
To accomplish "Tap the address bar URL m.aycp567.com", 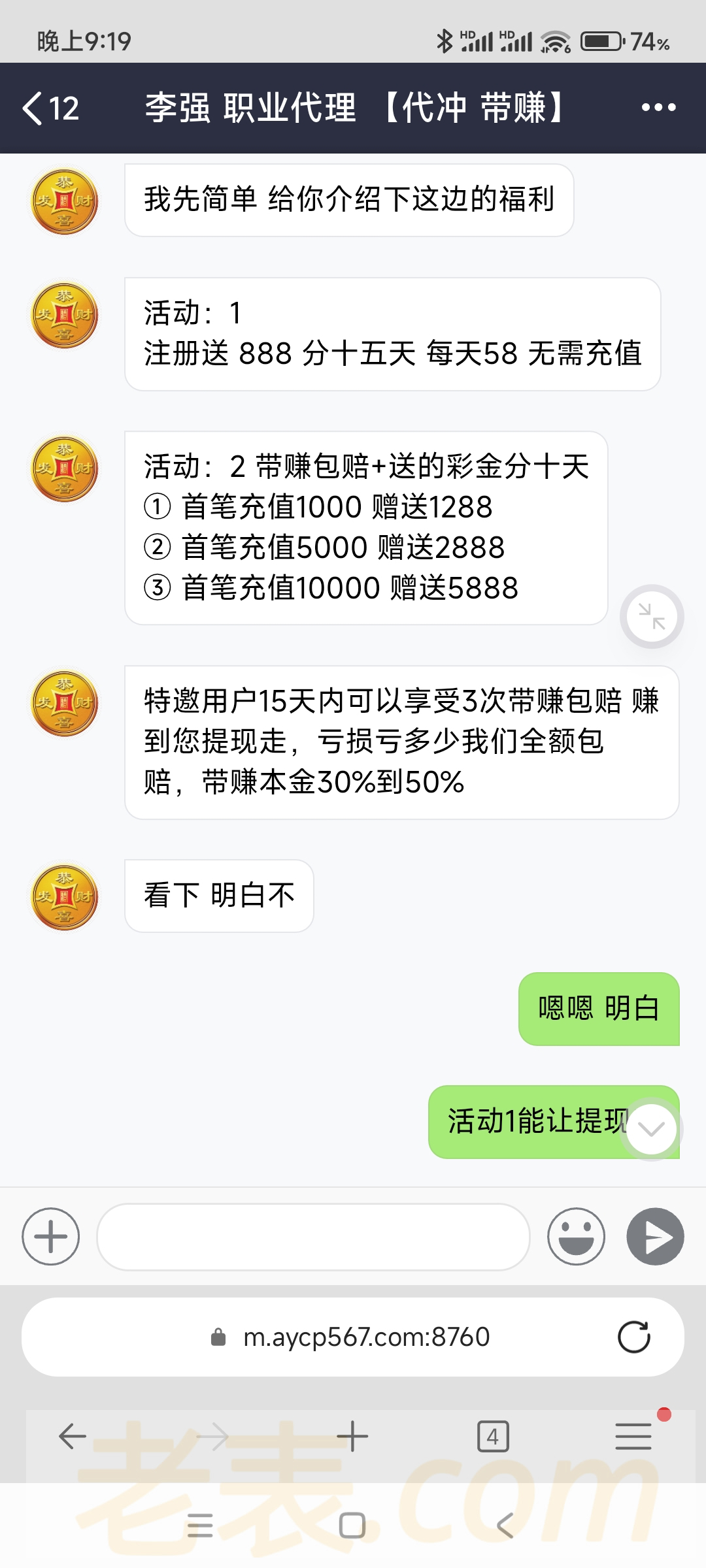I will [x=366, y=1337].
